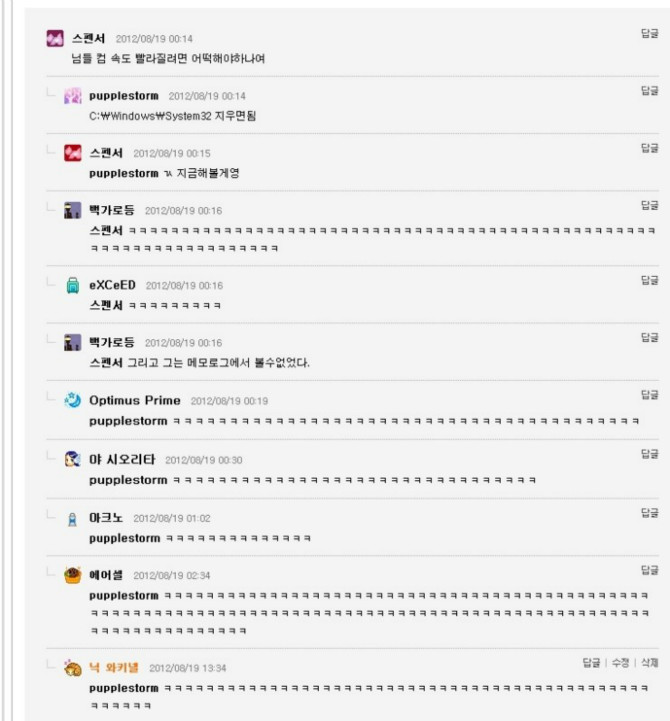Image resolution: width=670 pixels, height=721 pixels.
Task: Reply to 스펜서's 00:14 comment via 답글
Action: [x=649, y=33]
